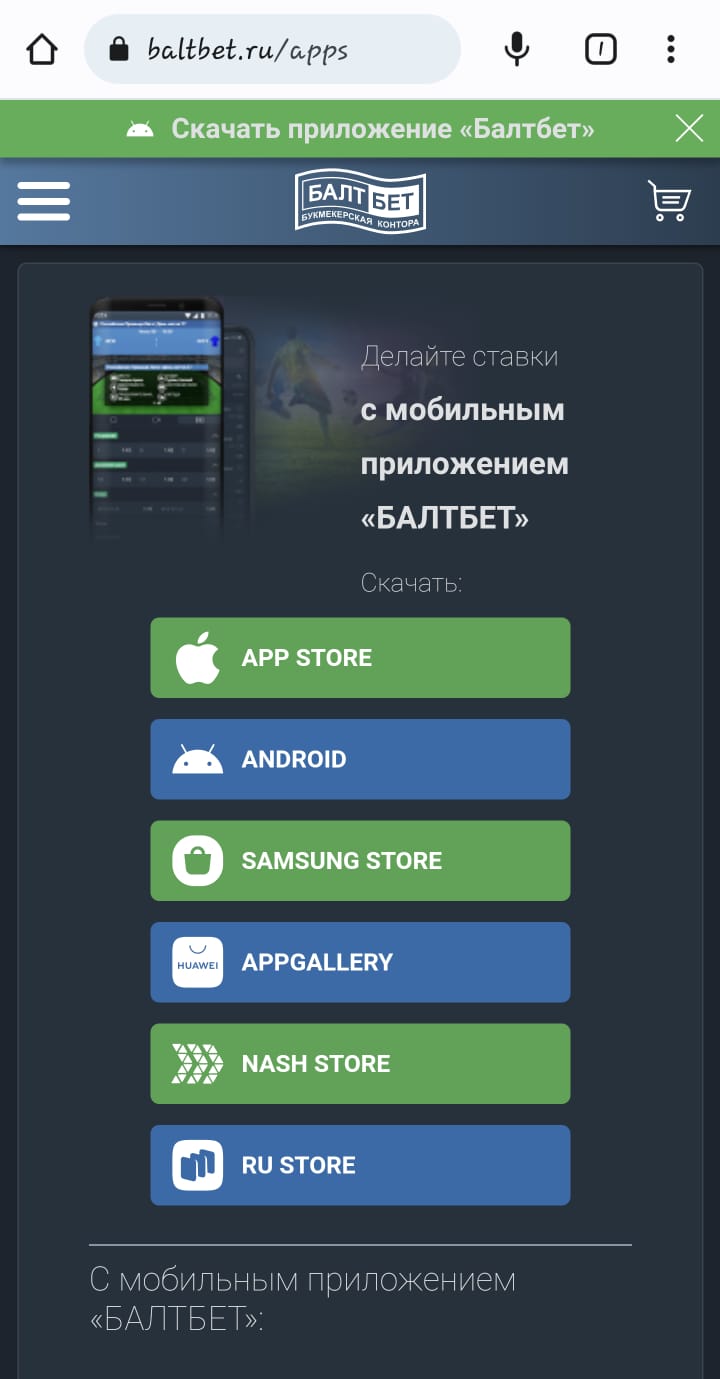Image resolution: width=720 pixels, height=1379 pixels.
Task: Open the browser overflow menu
Action: coord(671,49)
